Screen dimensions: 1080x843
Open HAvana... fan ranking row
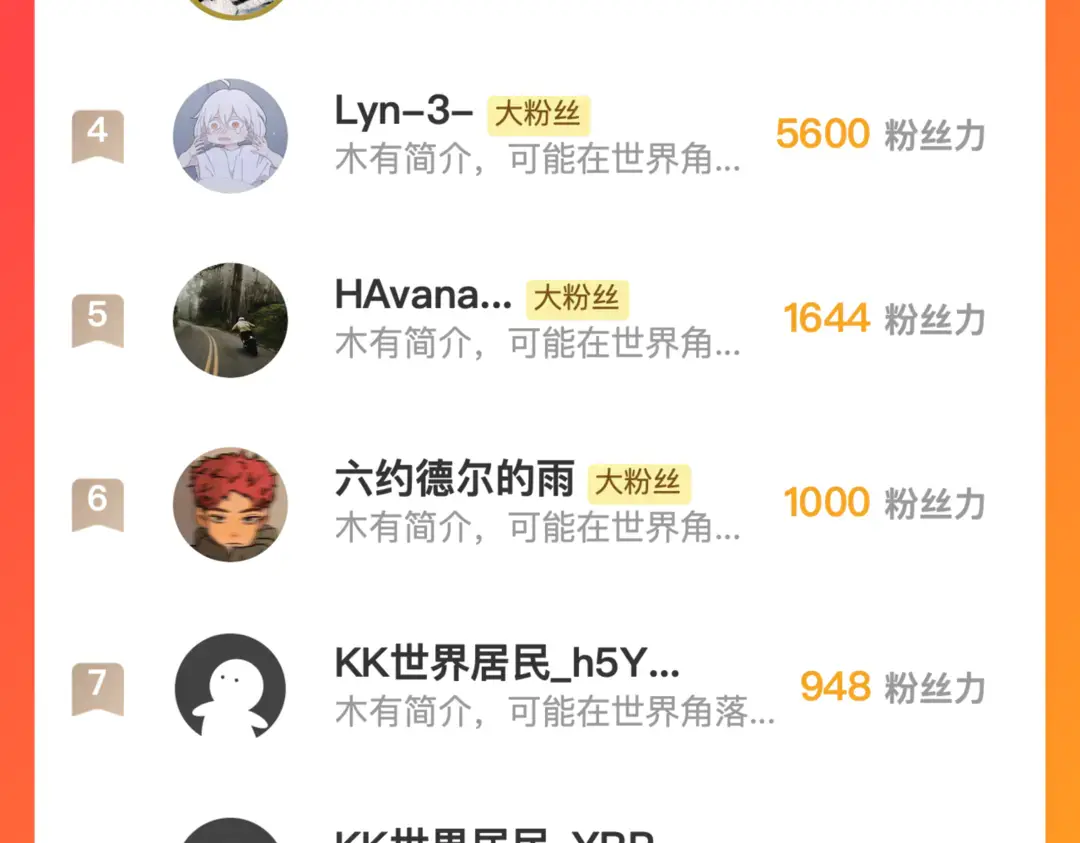[x=540, y=320]
